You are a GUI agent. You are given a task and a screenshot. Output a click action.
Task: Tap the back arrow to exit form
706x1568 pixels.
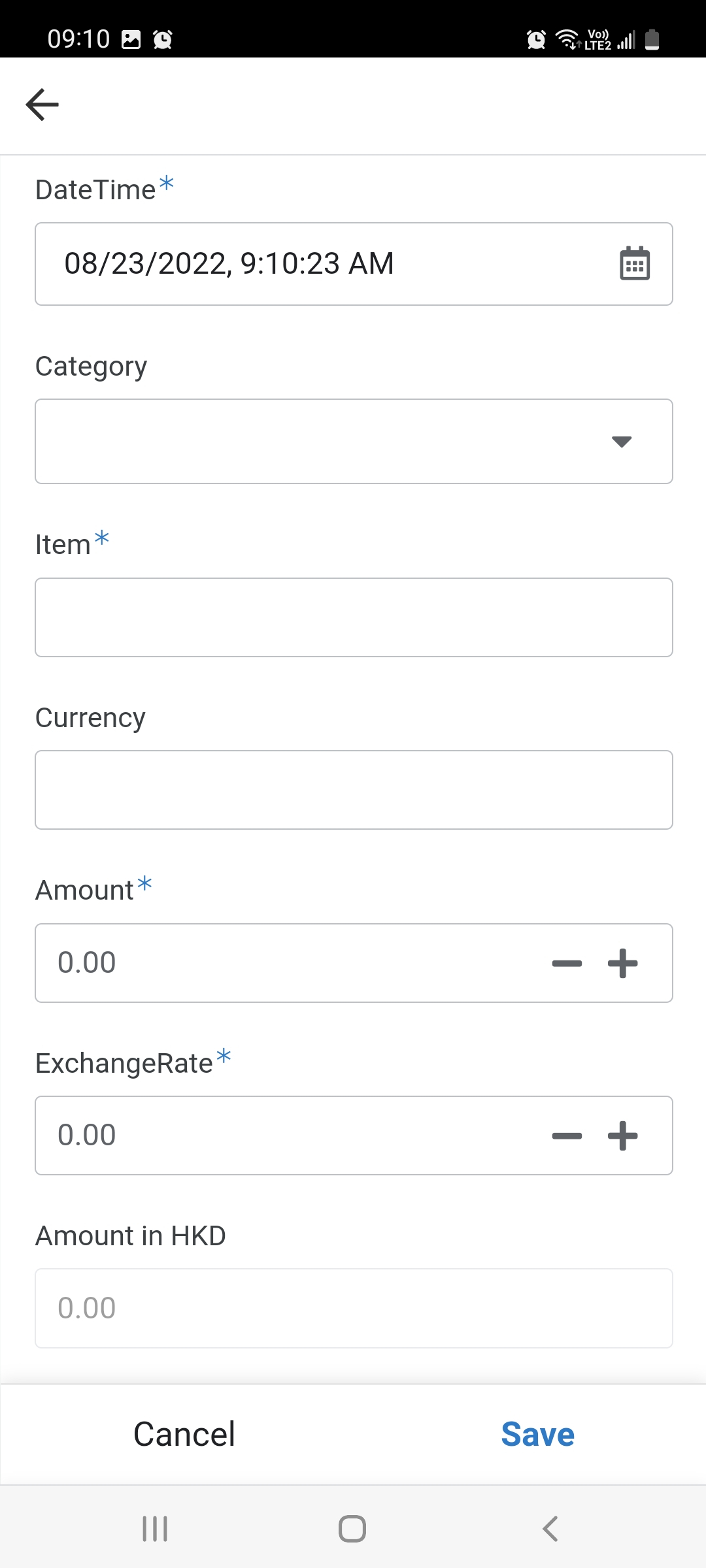click(42, 104)
